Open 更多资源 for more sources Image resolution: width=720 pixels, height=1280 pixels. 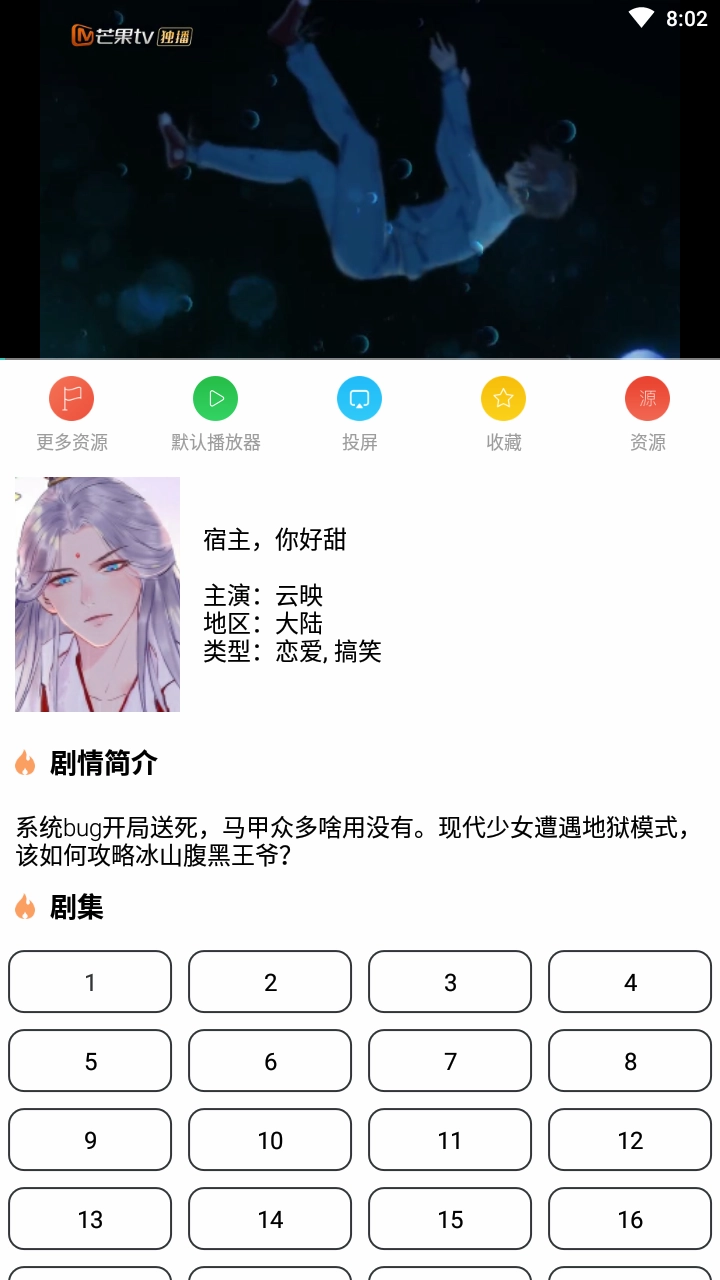(x=72, y=414)
